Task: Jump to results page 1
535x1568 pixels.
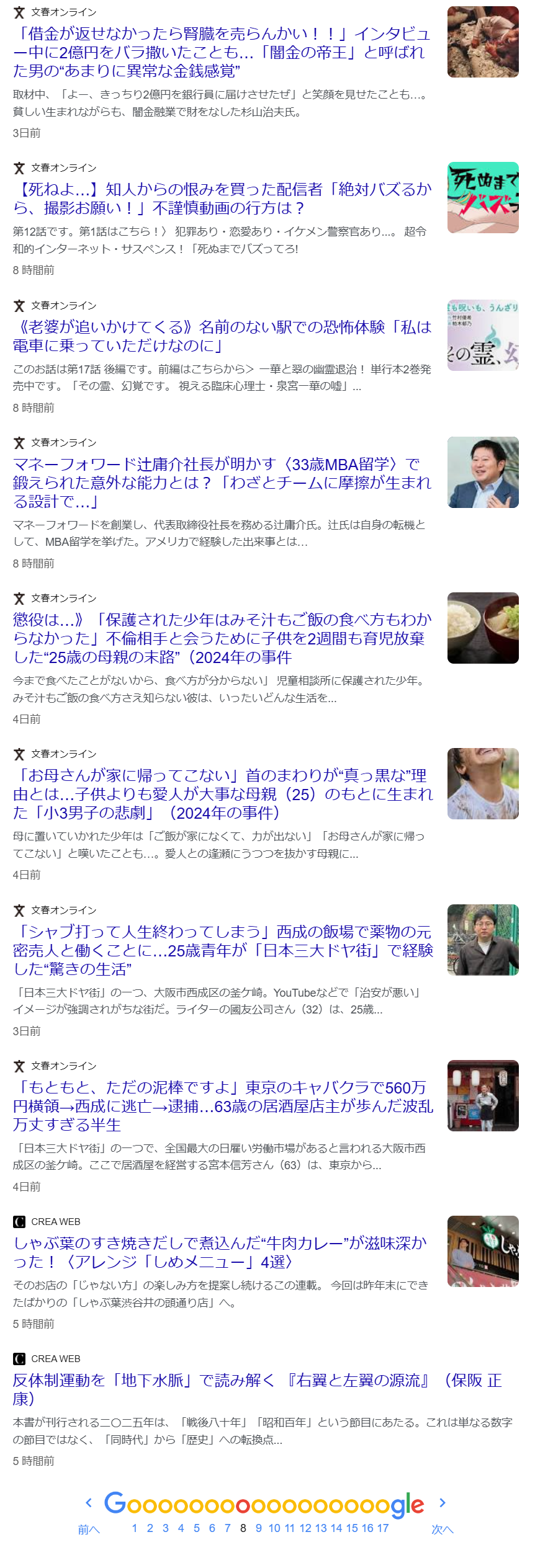Action: coord(135,1528)
